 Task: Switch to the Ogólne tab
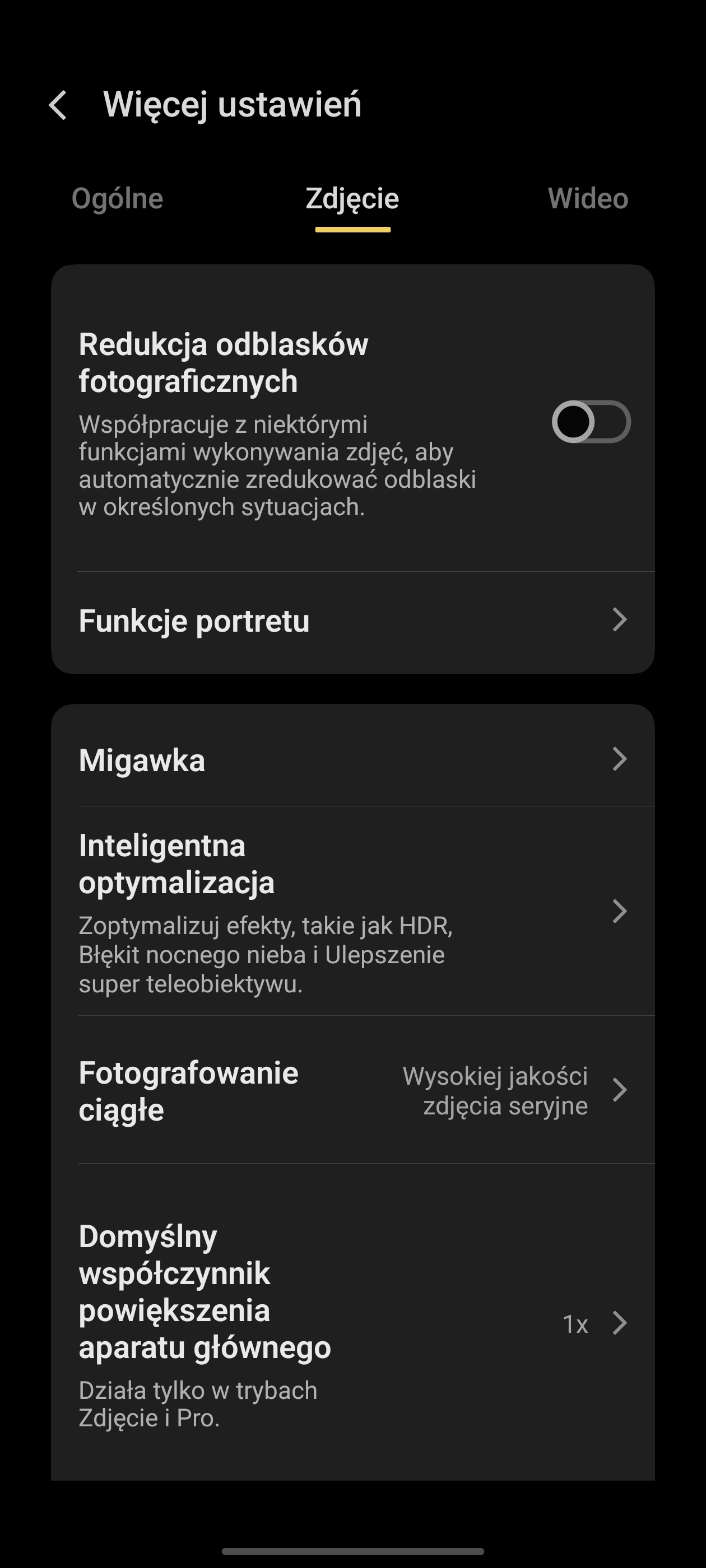pos(118,198)
